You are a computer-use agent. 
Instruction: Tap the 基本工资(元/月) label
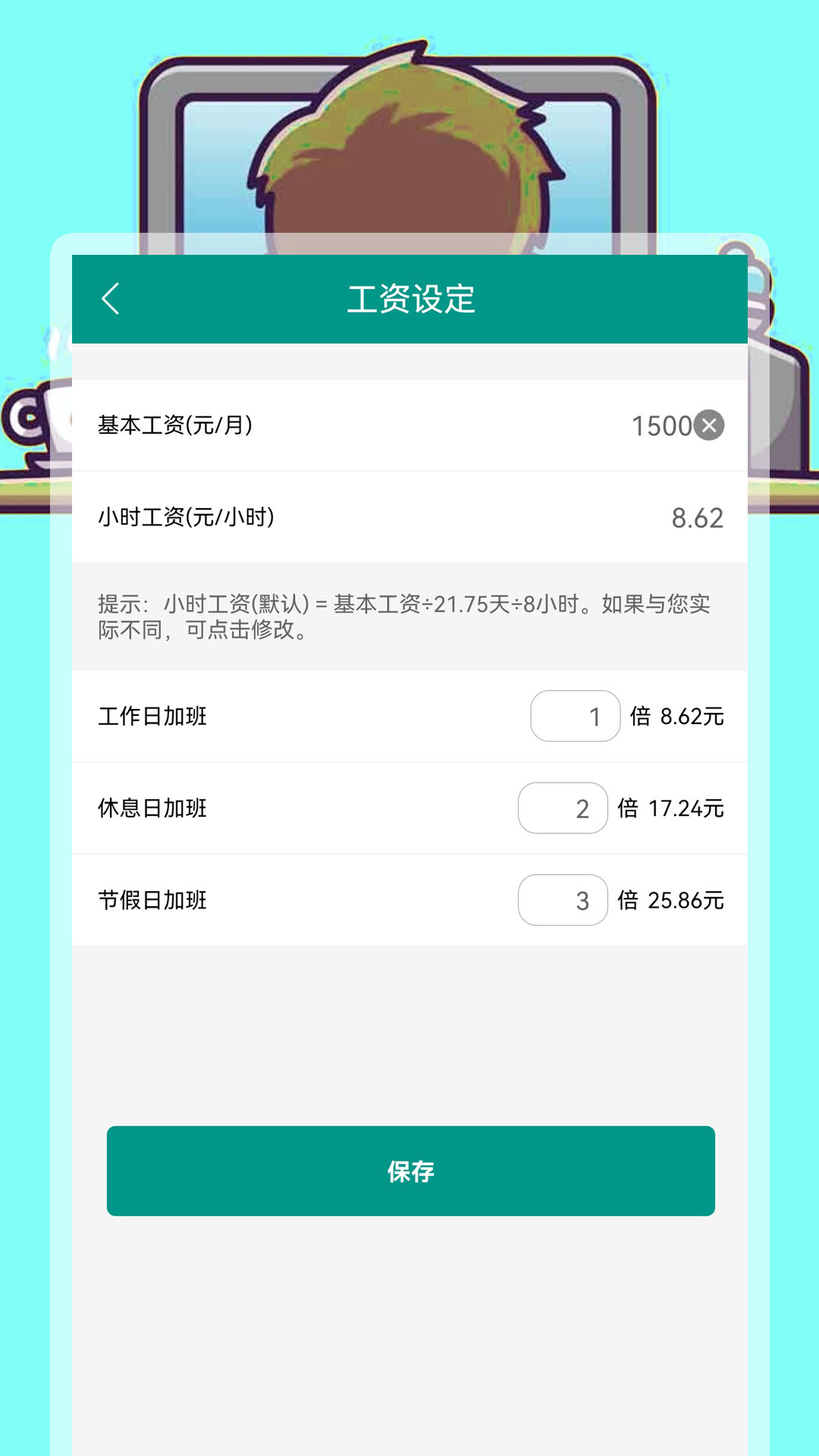tap(175, 426)
